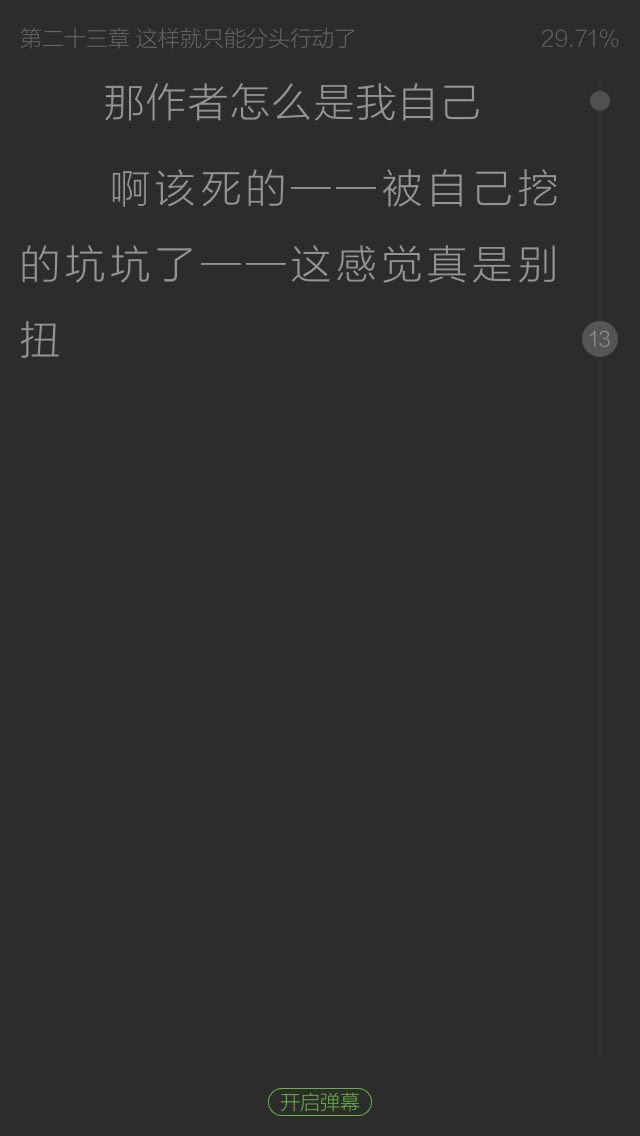
Task: Open the 13 comments bubble
Action: 599,339
